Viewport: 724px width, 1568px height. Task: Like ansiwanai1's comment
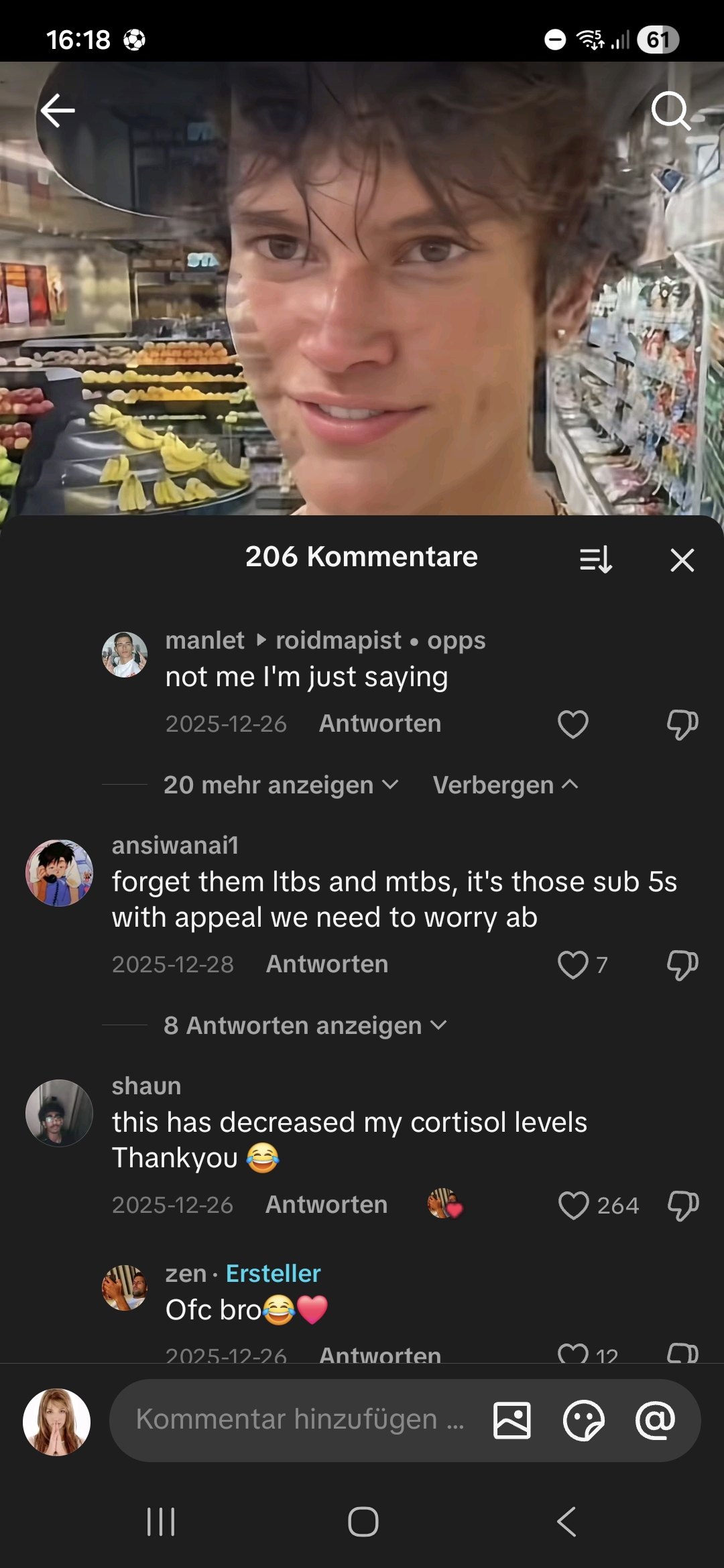pyautogui.click(x=573, y=965)
